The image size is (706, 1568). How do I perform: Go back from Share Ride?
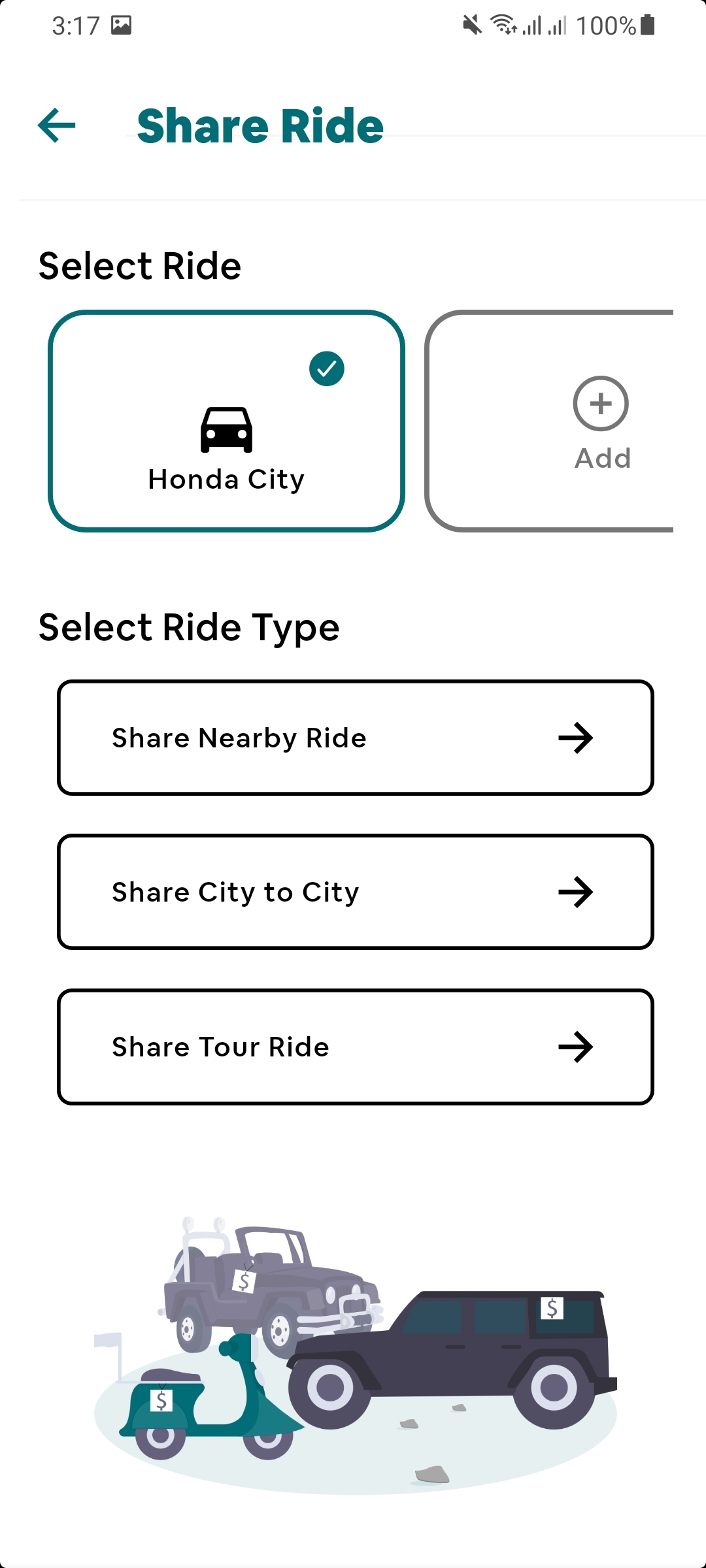57,125
